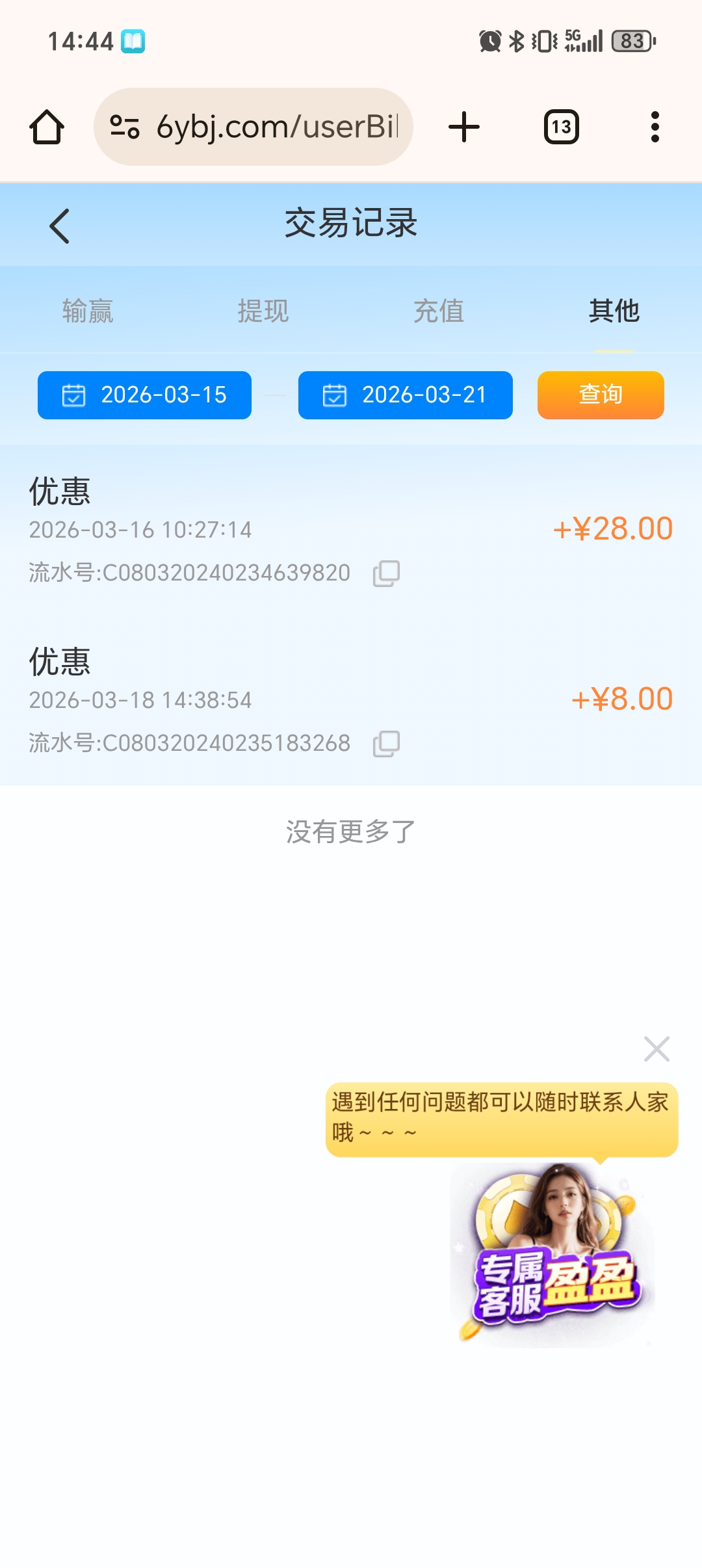Tap the orange 查询 query button
702x1568 pixels.
tap(599, 395)
